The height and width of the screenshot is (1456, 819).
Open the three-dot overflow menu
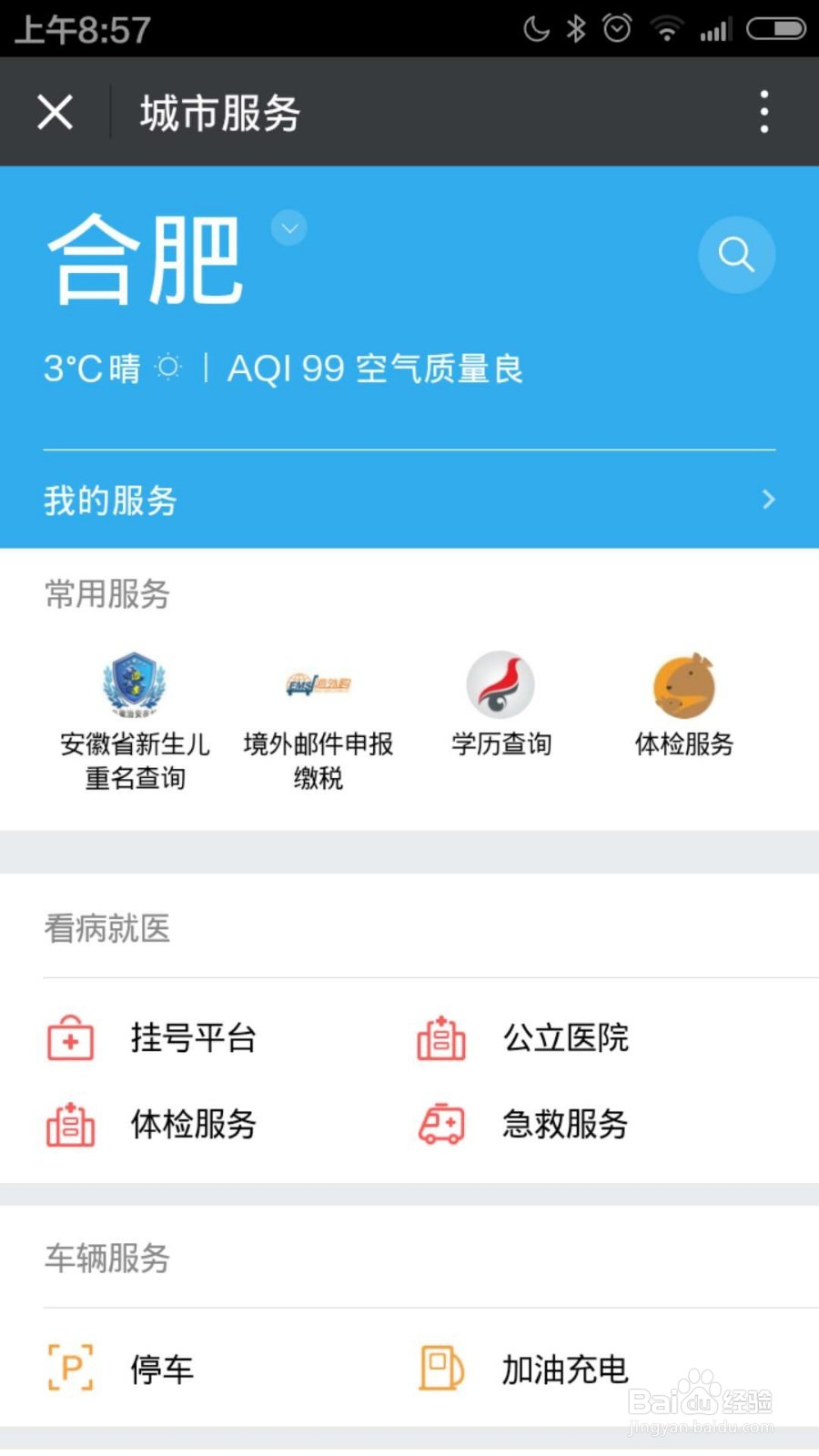coord(763,111)
